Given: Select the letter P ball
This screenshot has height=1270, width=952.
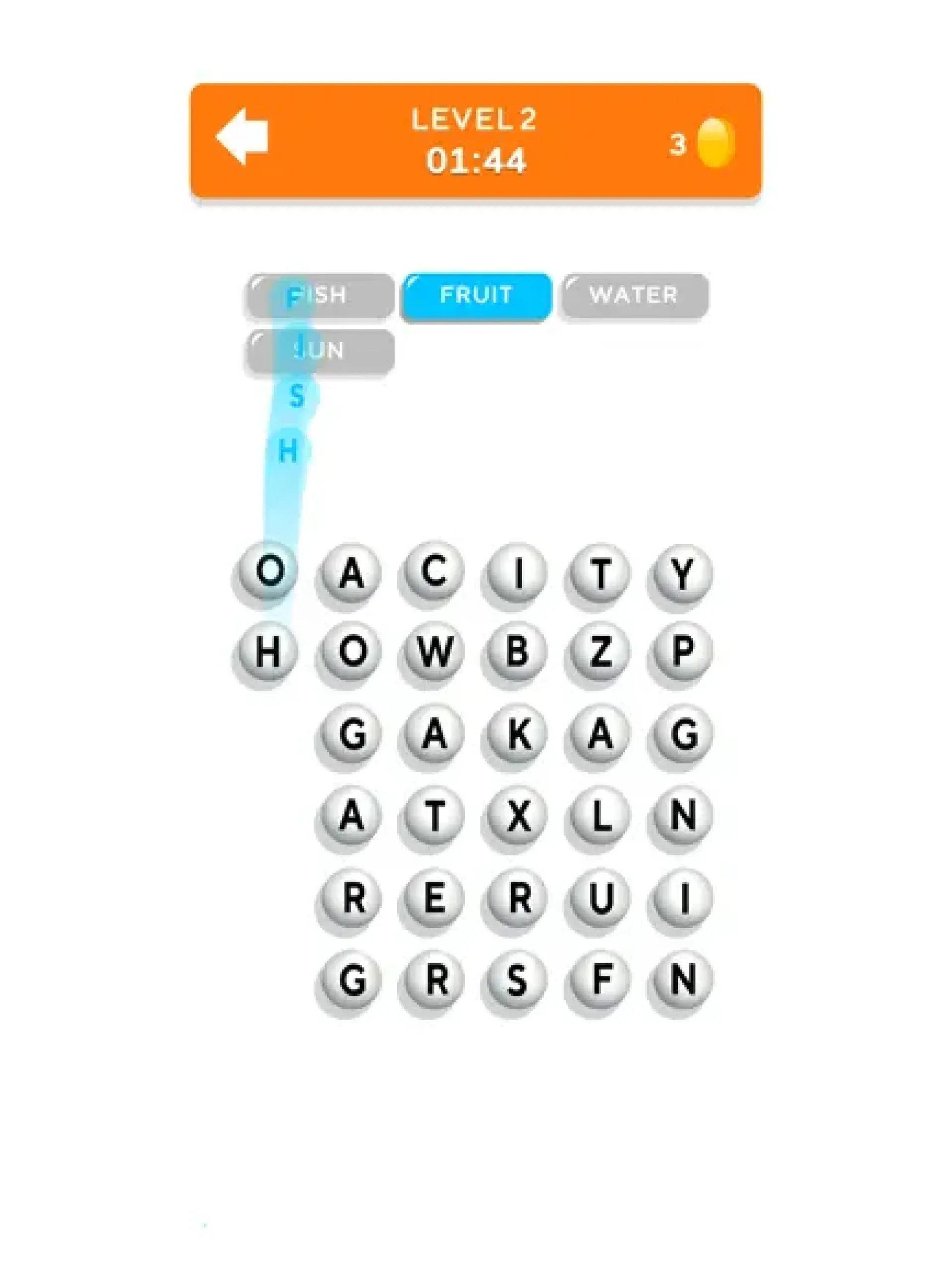Looking at the screenshot, I should click(x=682, y=651).
